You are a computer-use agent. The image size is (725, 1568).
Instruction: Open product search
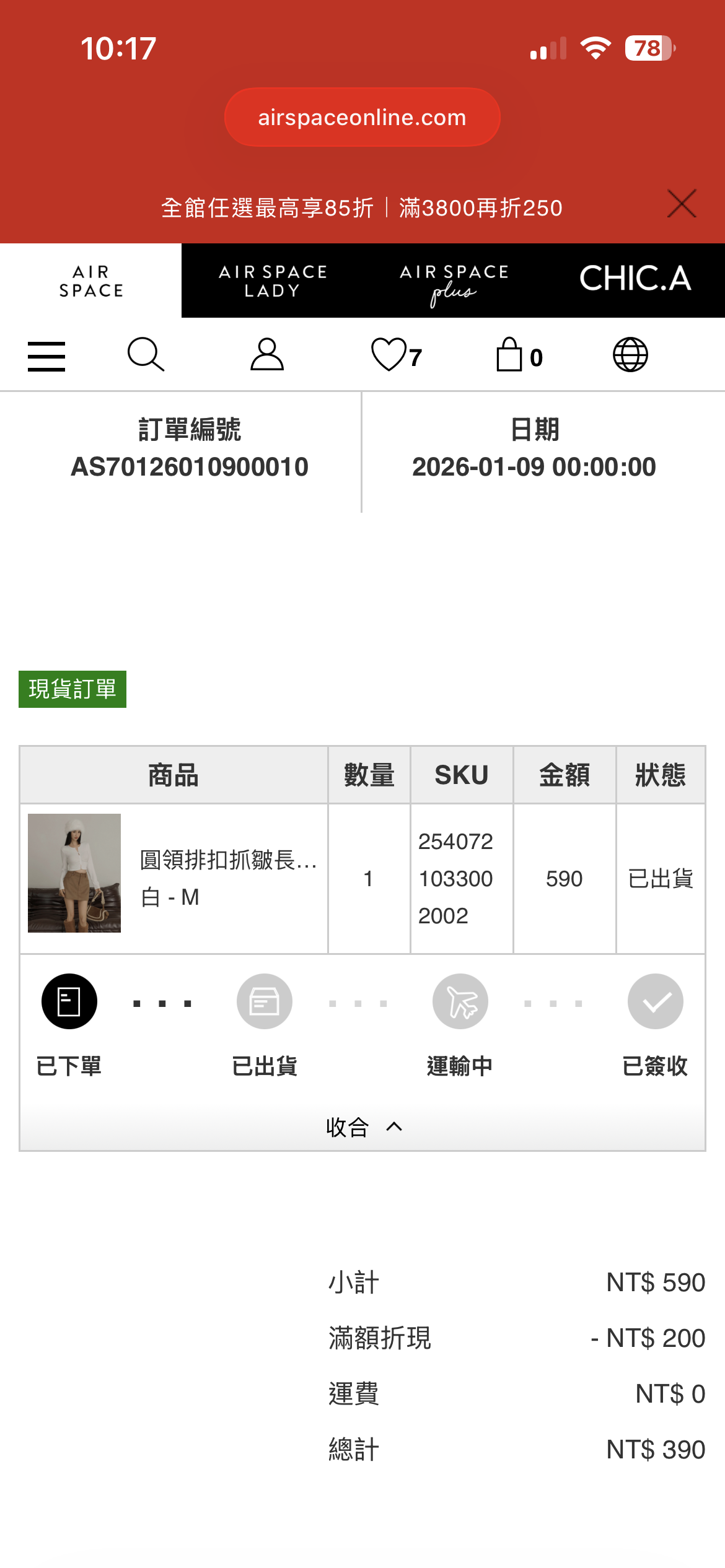(146, 355)
